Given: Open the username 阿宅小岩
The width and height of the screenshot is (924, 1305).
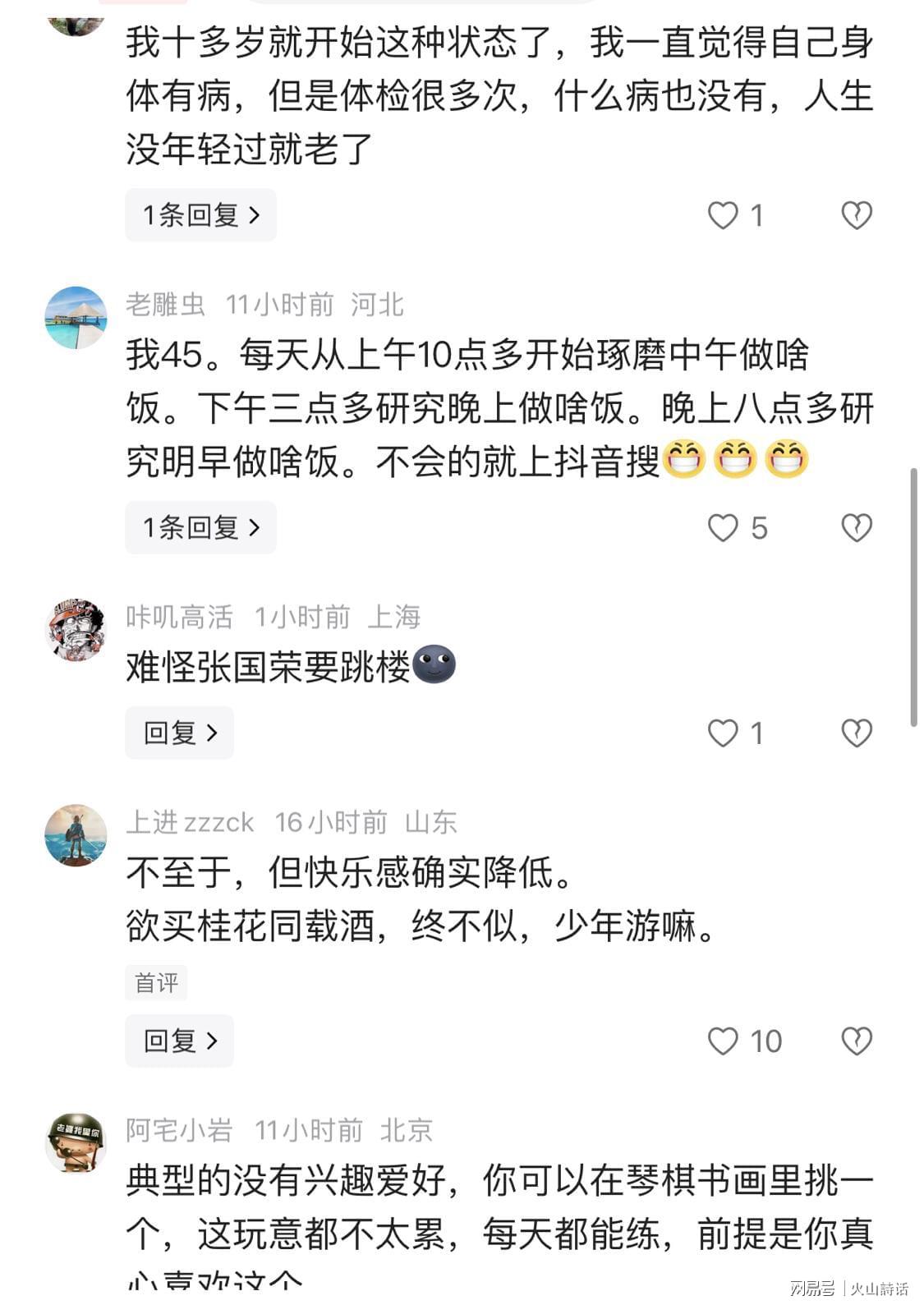Looking at the screenshot, I should [x=179, y=1130].
